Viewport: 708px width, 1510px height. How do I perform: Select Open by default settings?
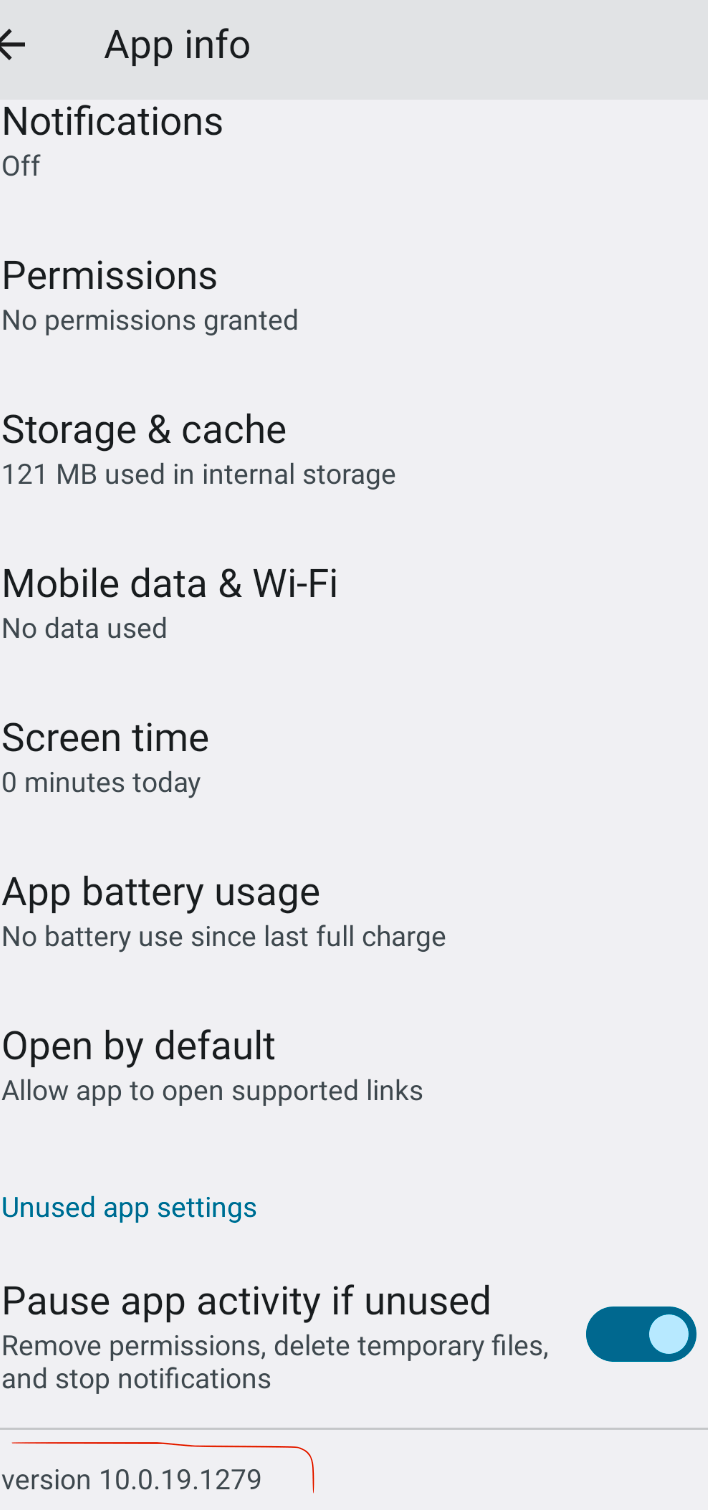click(354, 1066)
